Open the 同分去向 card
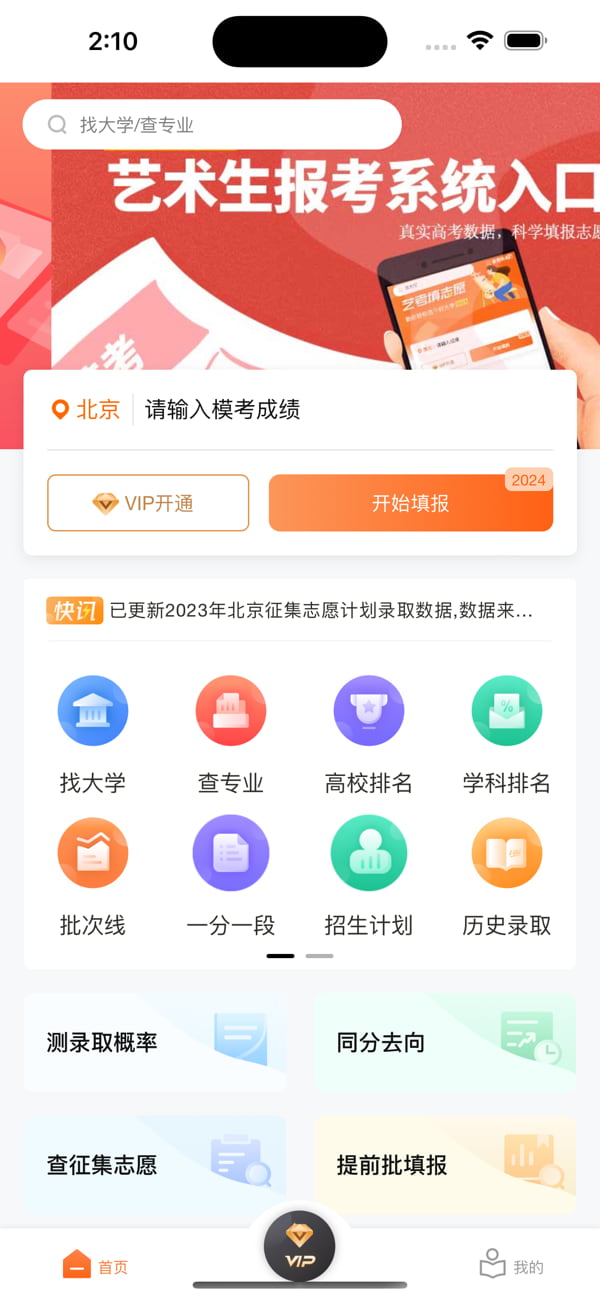Image resolution: width=600 pixels, height=1300 pixels. 445,1042
